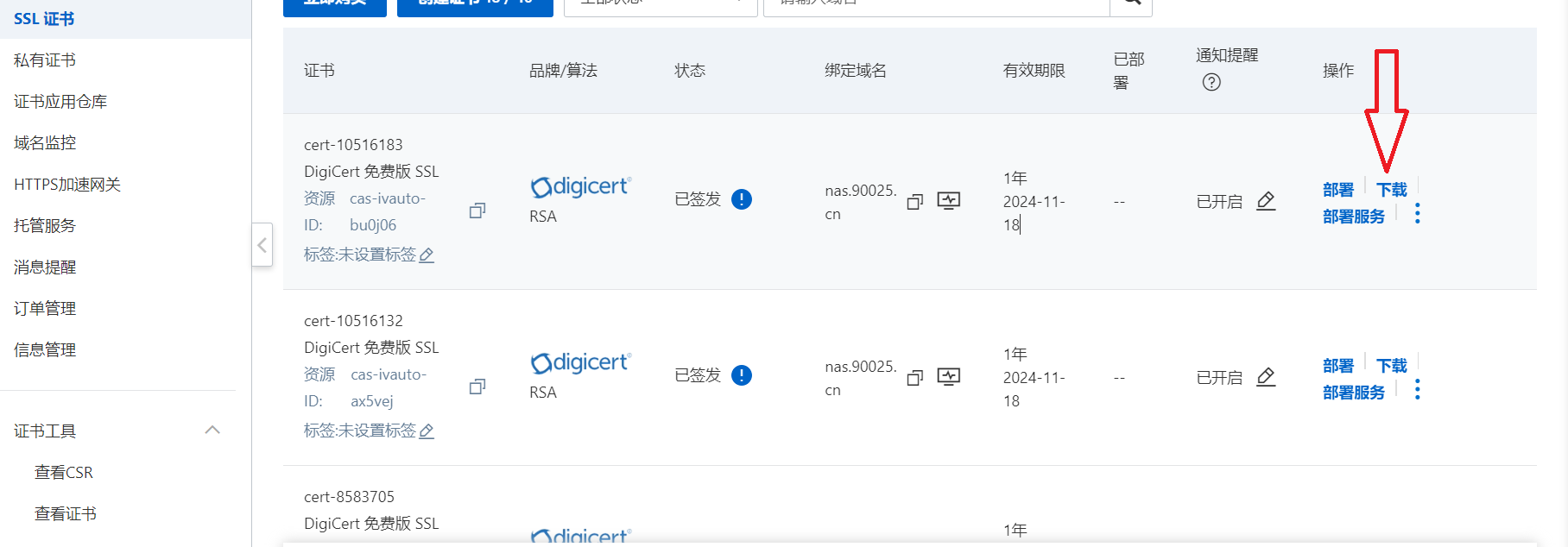Download certificate cert-10516183
This screenshot has height=547, width=1568.
point(1391,190)
